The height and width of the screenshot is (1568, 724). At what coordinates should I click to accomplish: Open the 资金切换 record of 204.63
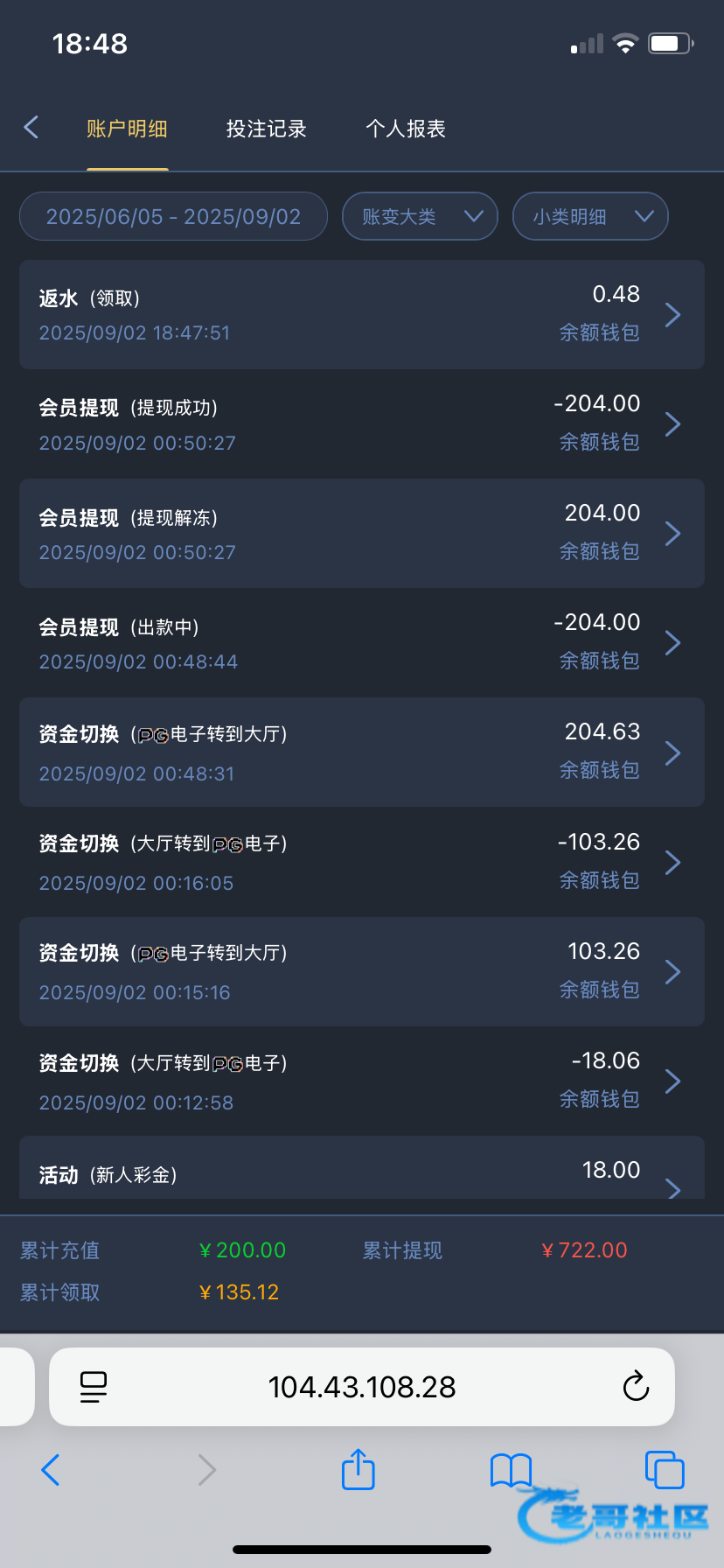tap(362, 752)
